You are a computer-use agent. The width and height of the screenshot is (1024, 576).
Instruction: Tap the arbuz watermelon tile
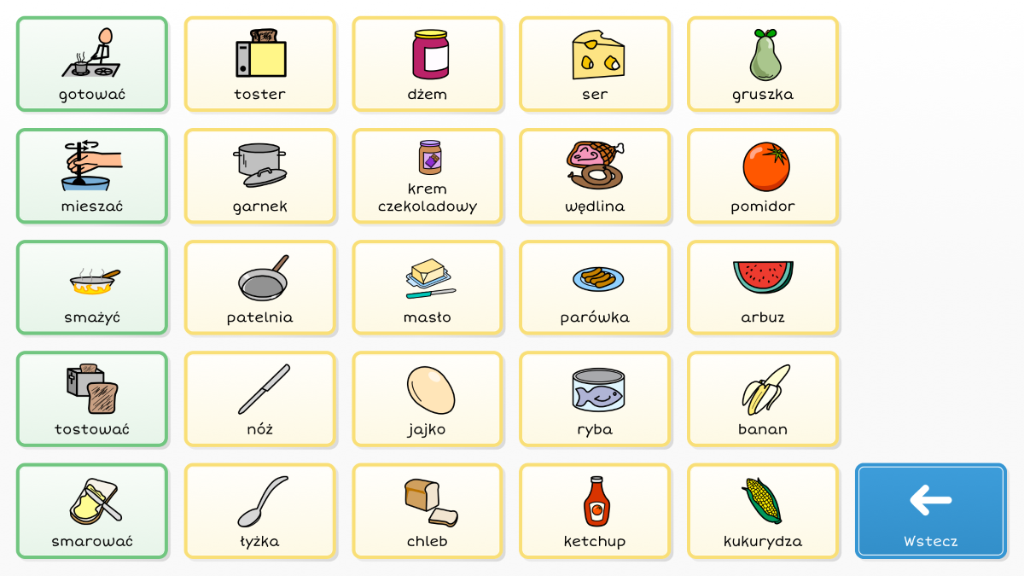(x=762, y=287)
